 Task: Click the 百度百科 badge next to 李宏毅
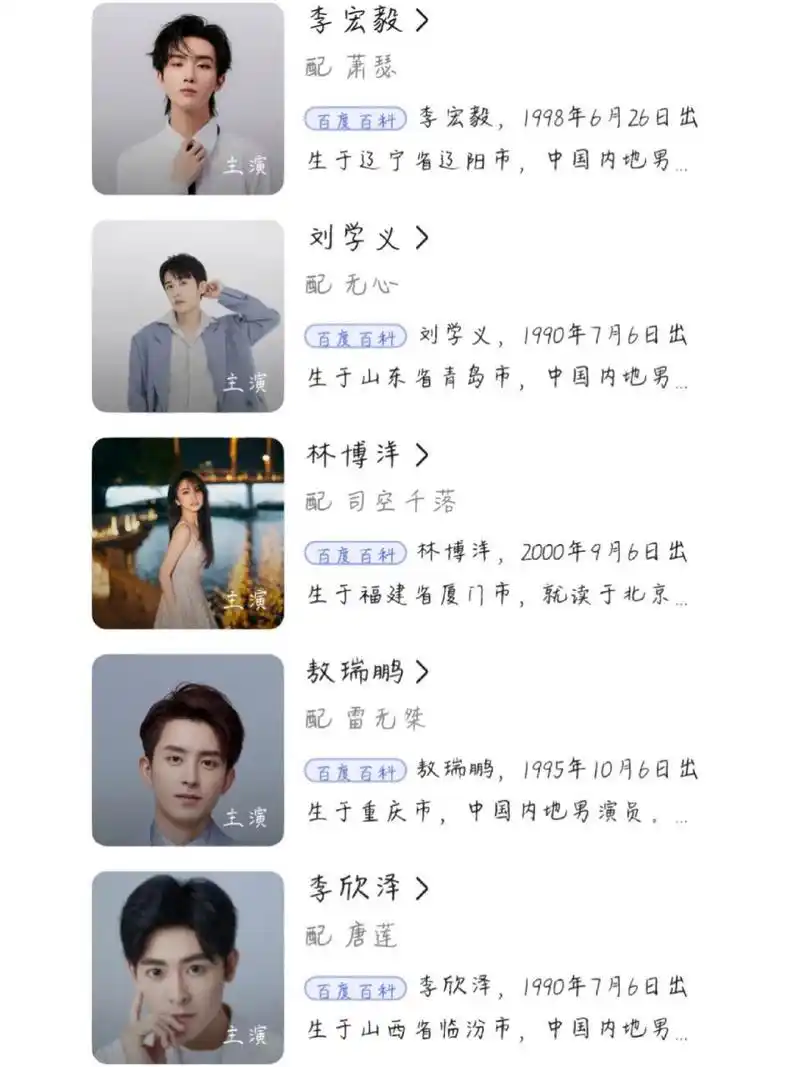(x=356, y=119)
